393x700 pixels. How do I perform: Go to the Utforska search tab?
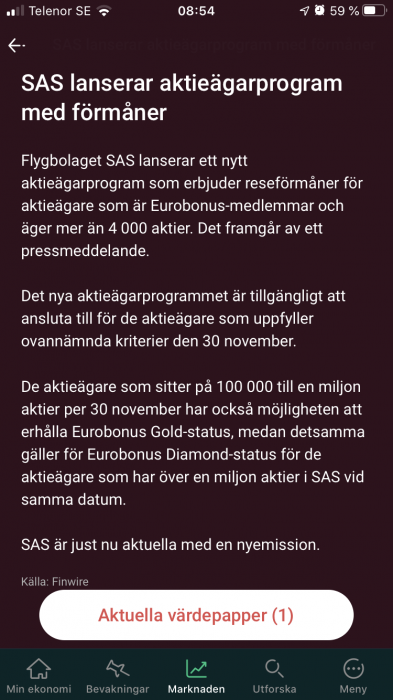[274, 676]
